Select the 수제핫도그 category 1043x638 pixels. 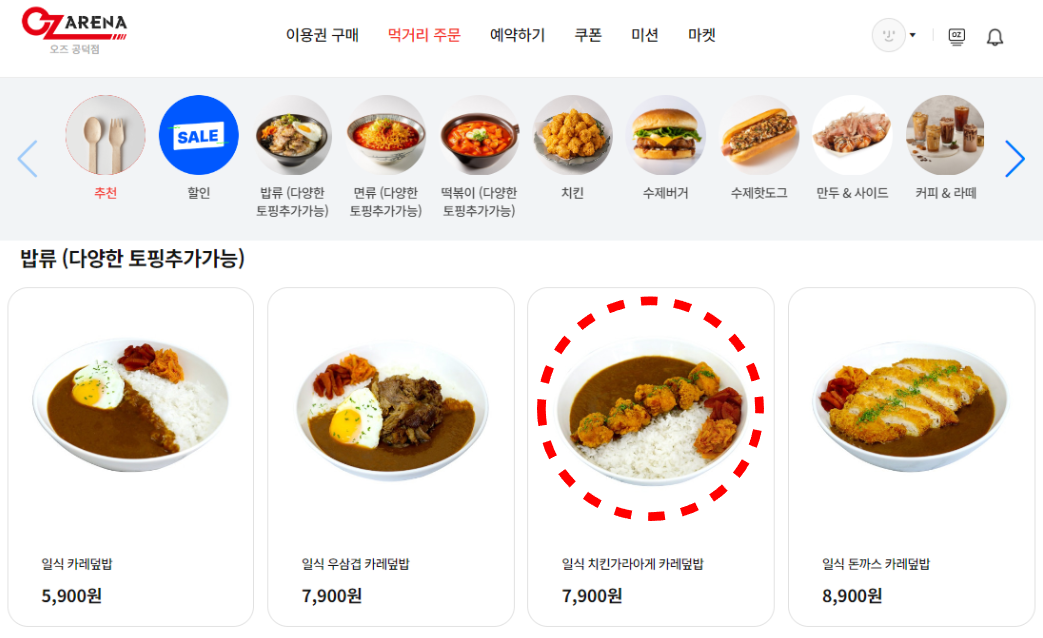(x=759, y=136)
